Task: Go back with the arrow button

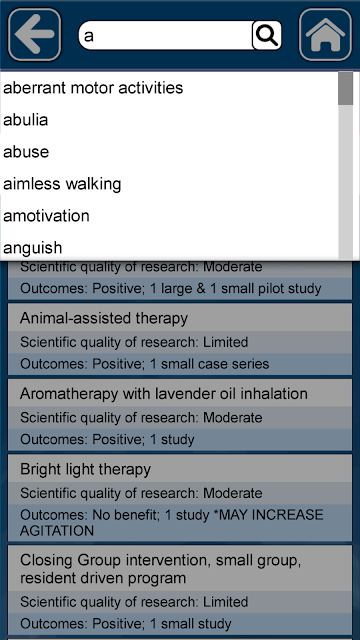Action: click(x=35, y=35)
